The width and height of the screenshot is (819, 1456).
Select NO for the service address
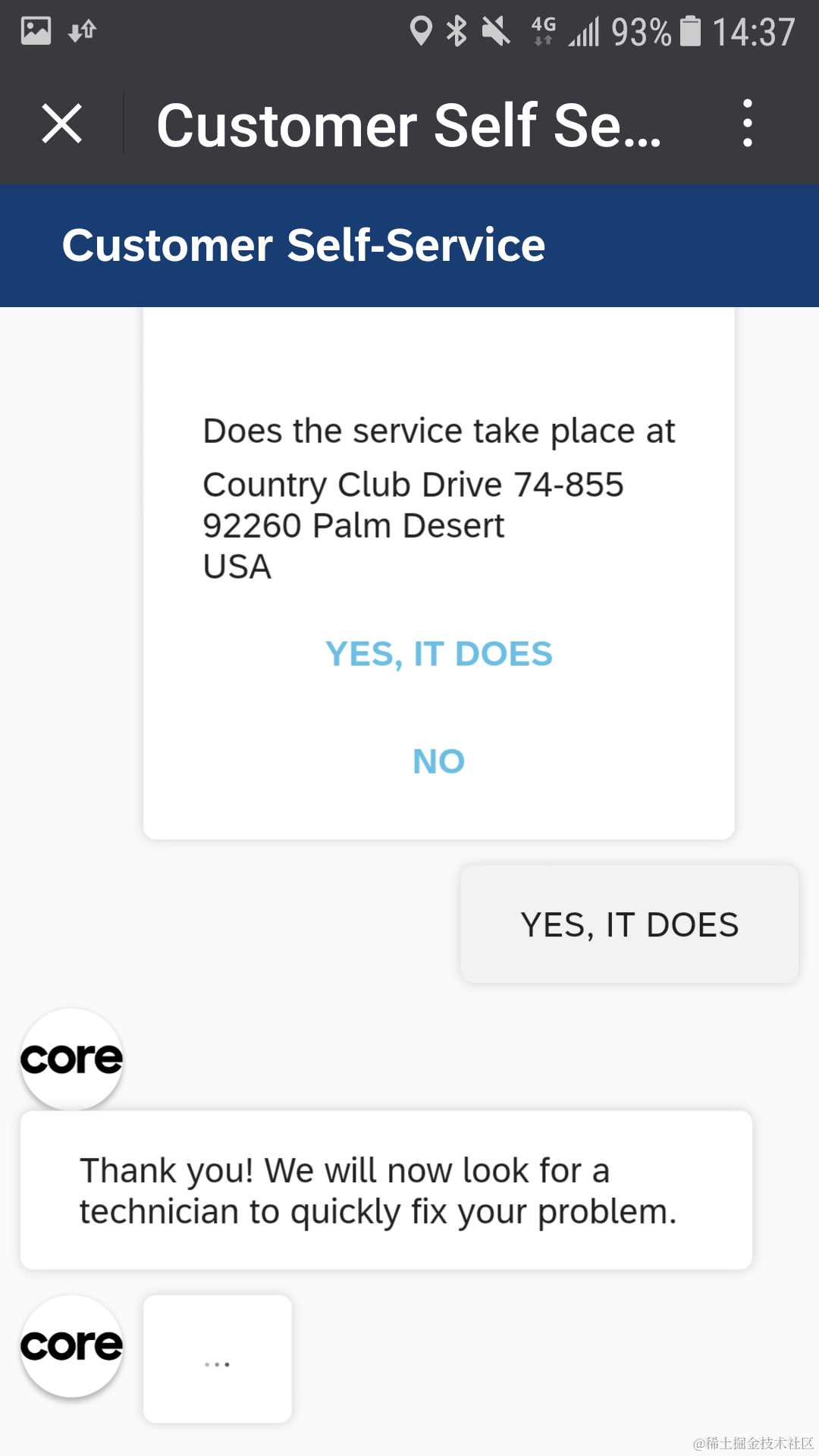[x=438, y=761]
